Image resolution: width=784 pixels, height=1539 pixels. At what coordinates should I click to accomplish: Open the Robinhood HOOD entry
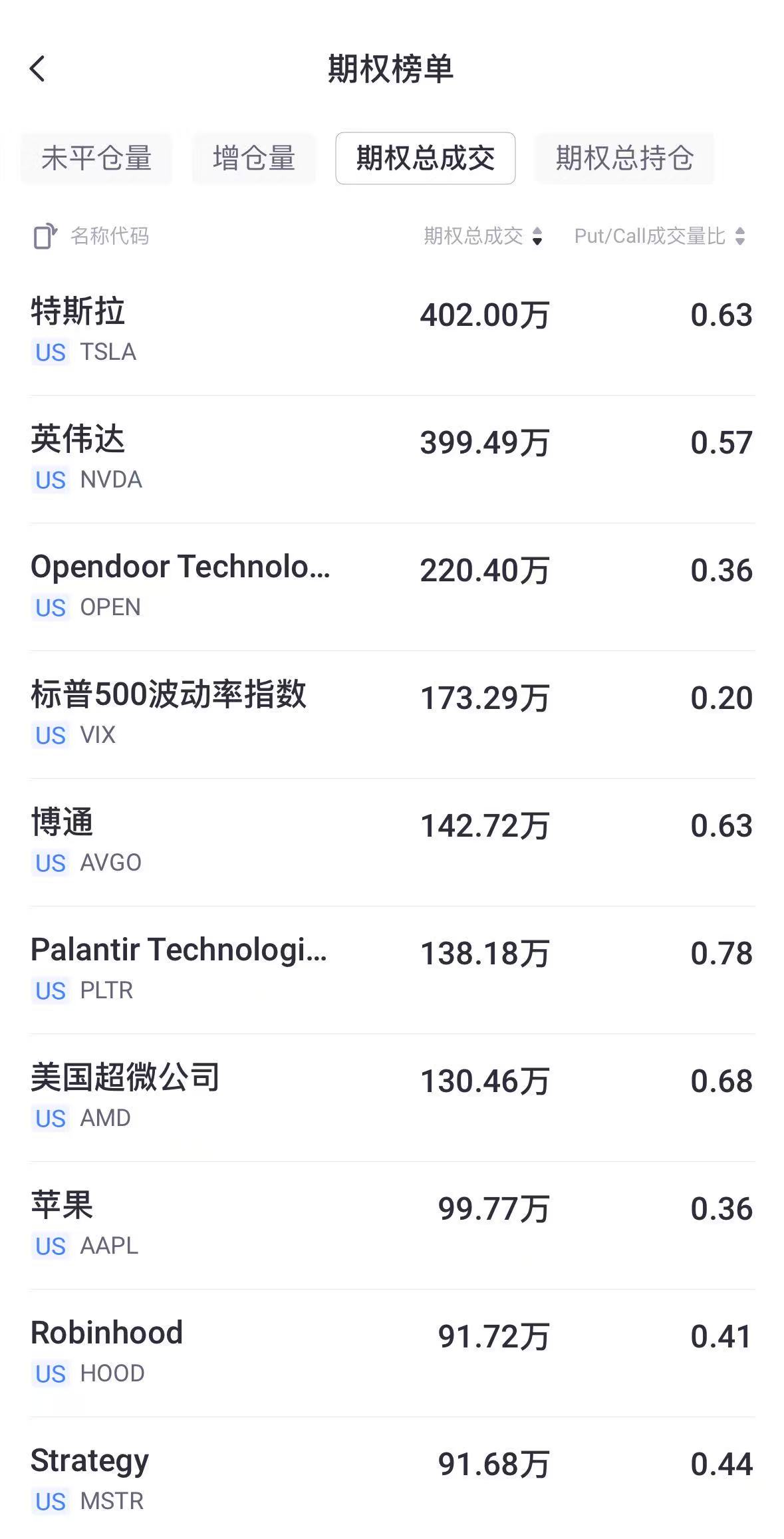(392, 1352)
